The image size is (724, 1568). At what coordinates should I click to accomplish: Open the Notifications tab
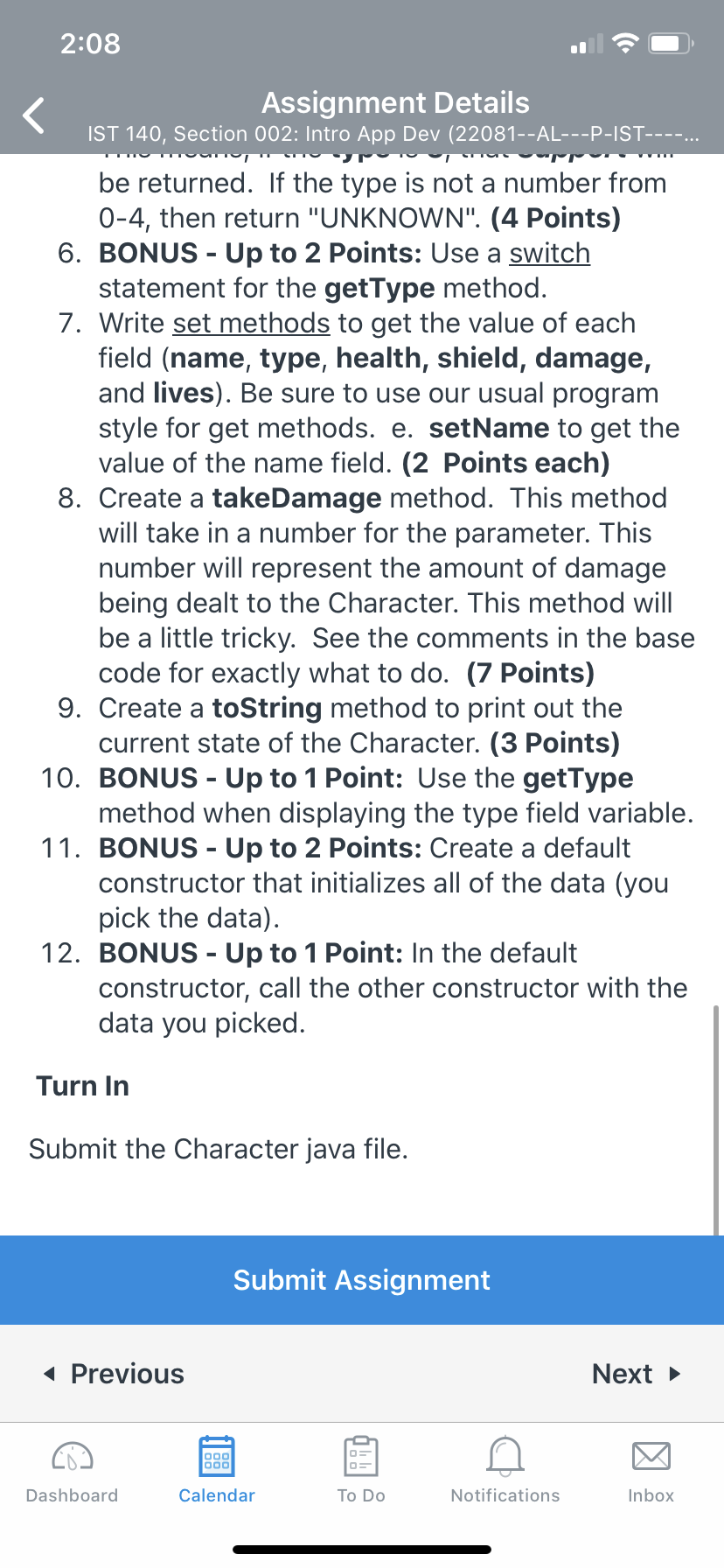coord(505,1470)
